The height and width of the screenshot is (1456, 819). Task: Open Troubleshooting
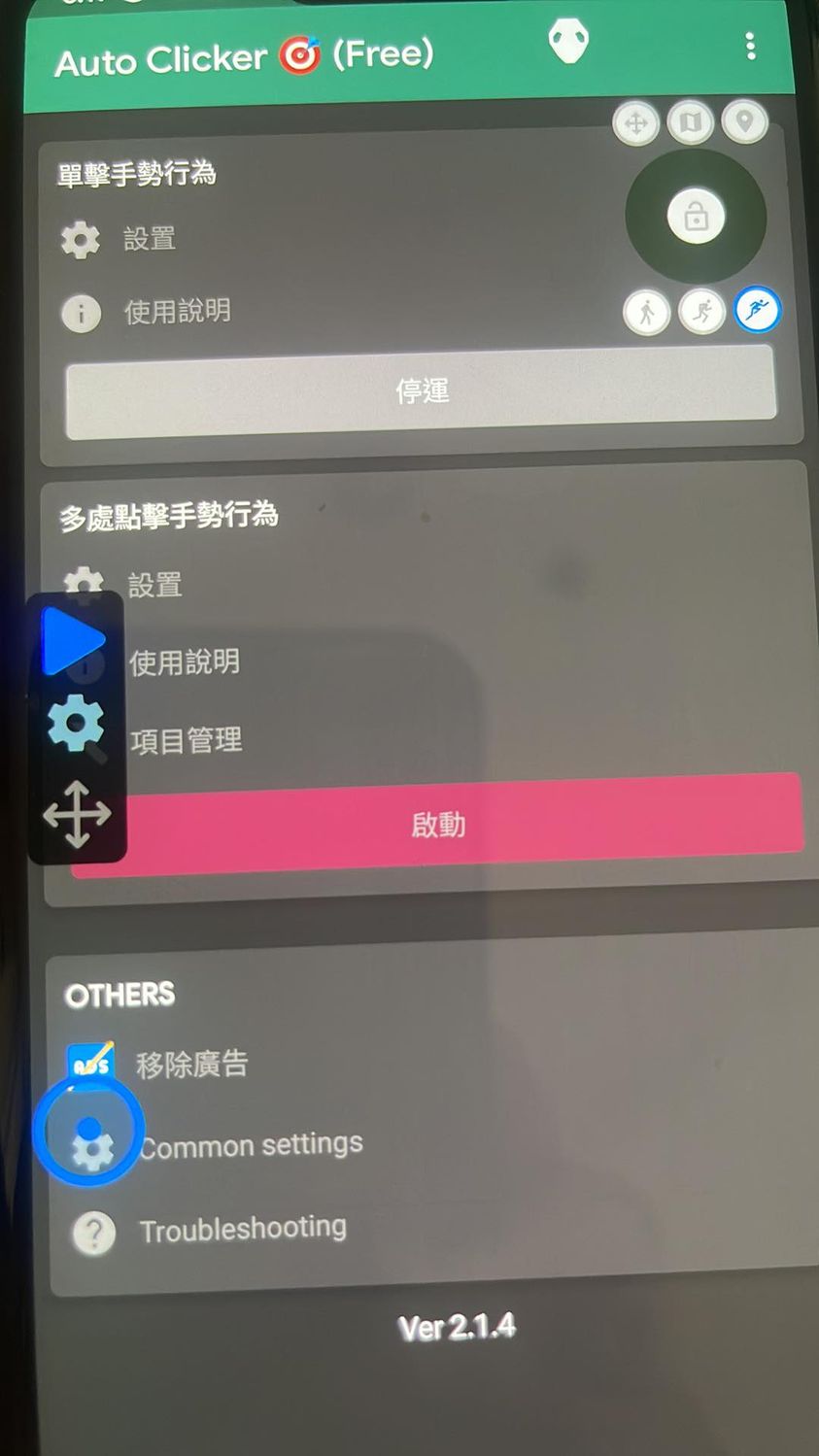[242, 1230]
